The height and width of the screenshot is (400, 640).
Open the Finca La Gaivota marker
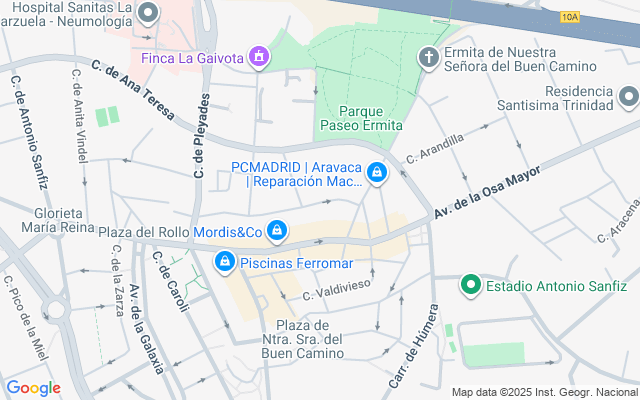(x=259, y=57)
